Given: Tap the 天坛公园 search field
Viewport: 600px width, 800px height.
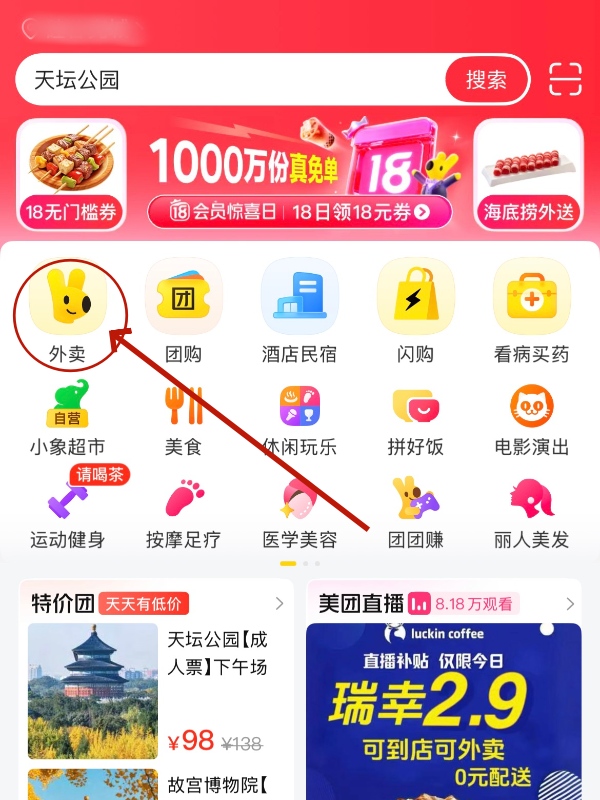Looking at the screenshot, I should pos(230,80).
